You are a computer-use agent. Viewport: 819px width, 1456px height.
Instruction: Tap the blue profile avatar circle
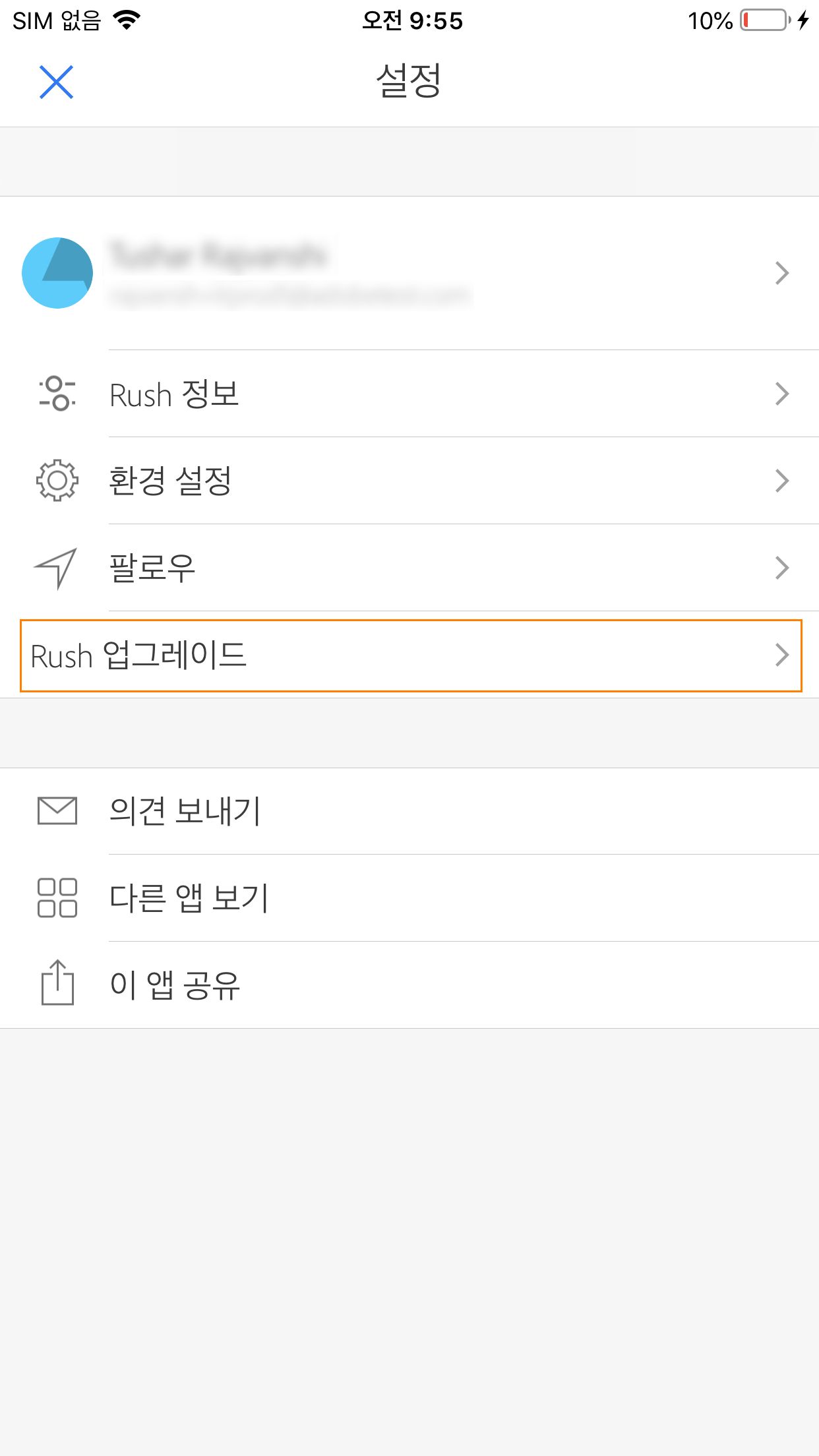pyautogui.click(x=58, y=272)
